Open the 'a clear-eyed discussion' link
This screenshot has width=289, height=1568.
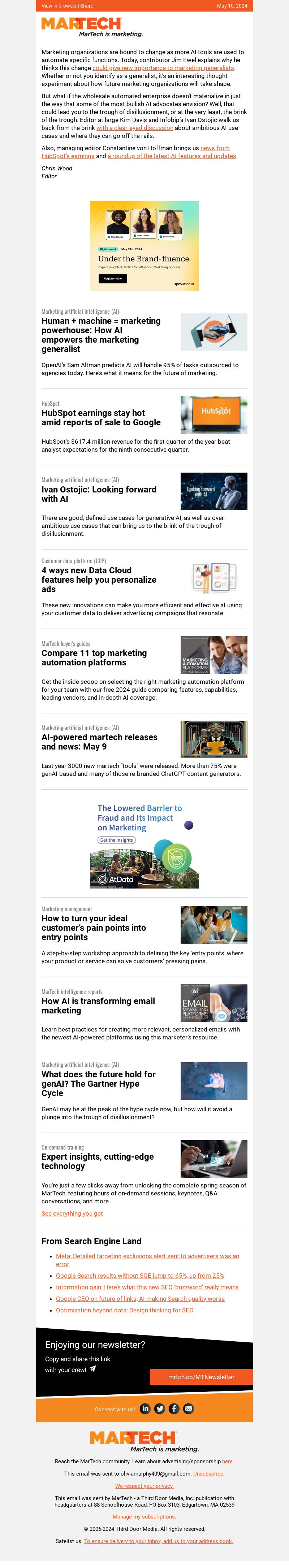point(134,128)
